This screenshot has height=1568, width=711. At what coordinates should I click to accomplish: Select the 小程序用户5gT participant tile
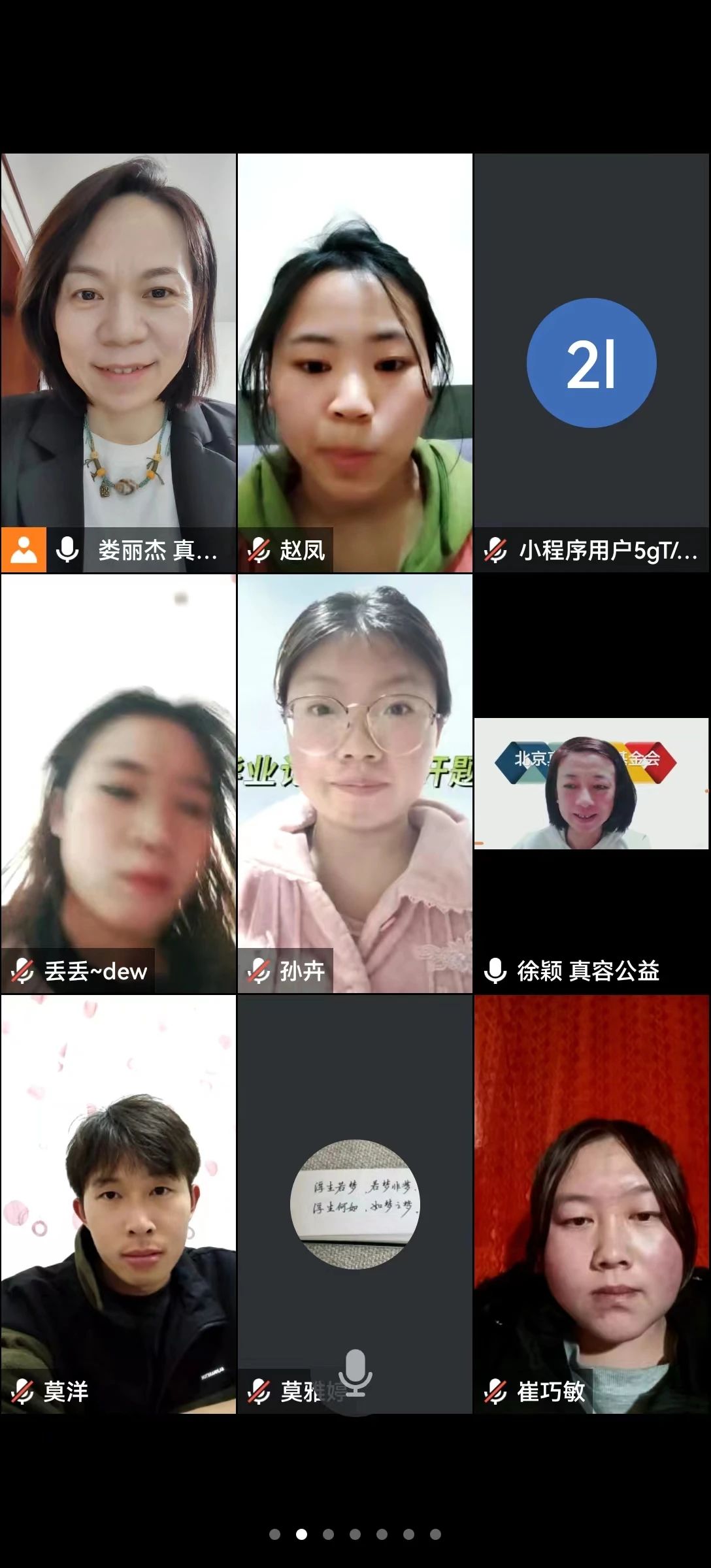(591, 363)
